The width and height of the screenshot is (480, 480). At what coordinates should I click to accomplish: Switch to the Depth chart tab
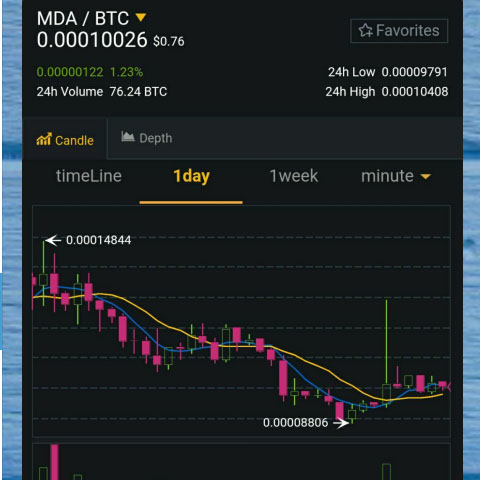(147, 138)
